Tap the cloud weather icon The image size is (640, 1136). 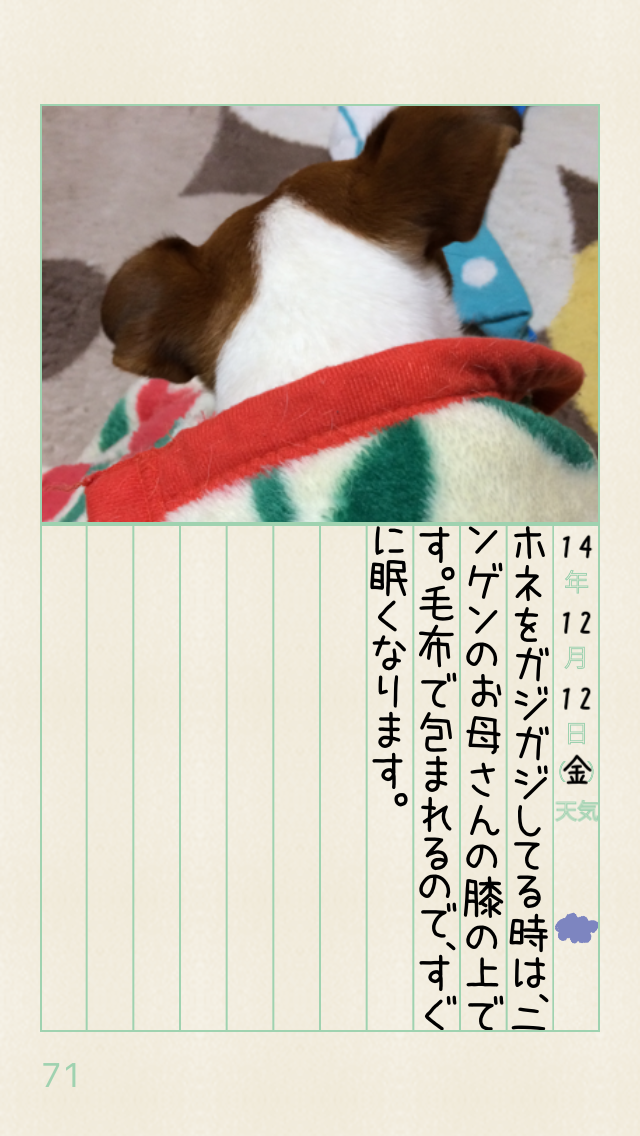point(577,928)
